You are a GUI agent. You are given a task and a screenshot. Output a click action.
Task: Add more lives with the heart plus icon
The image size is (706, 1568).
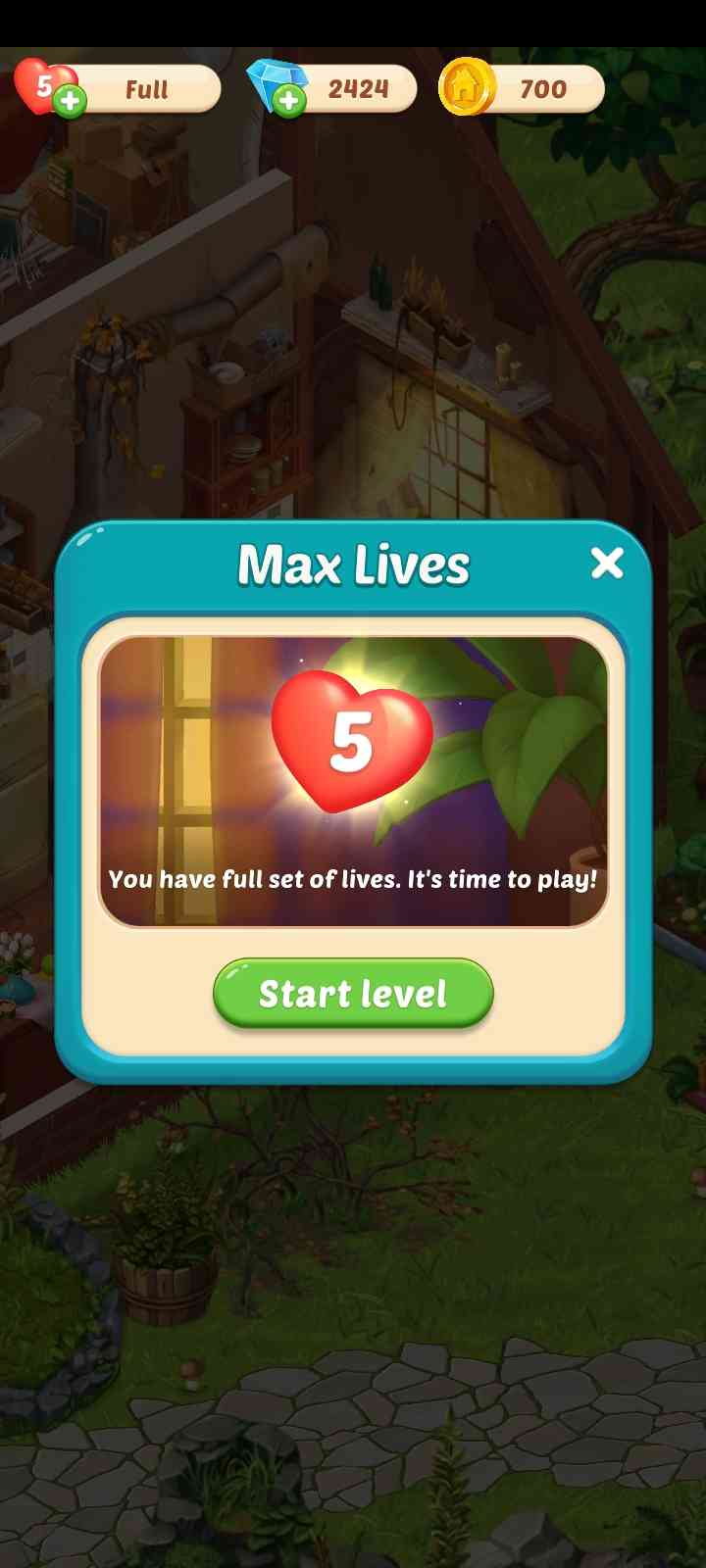pos(70,100)
